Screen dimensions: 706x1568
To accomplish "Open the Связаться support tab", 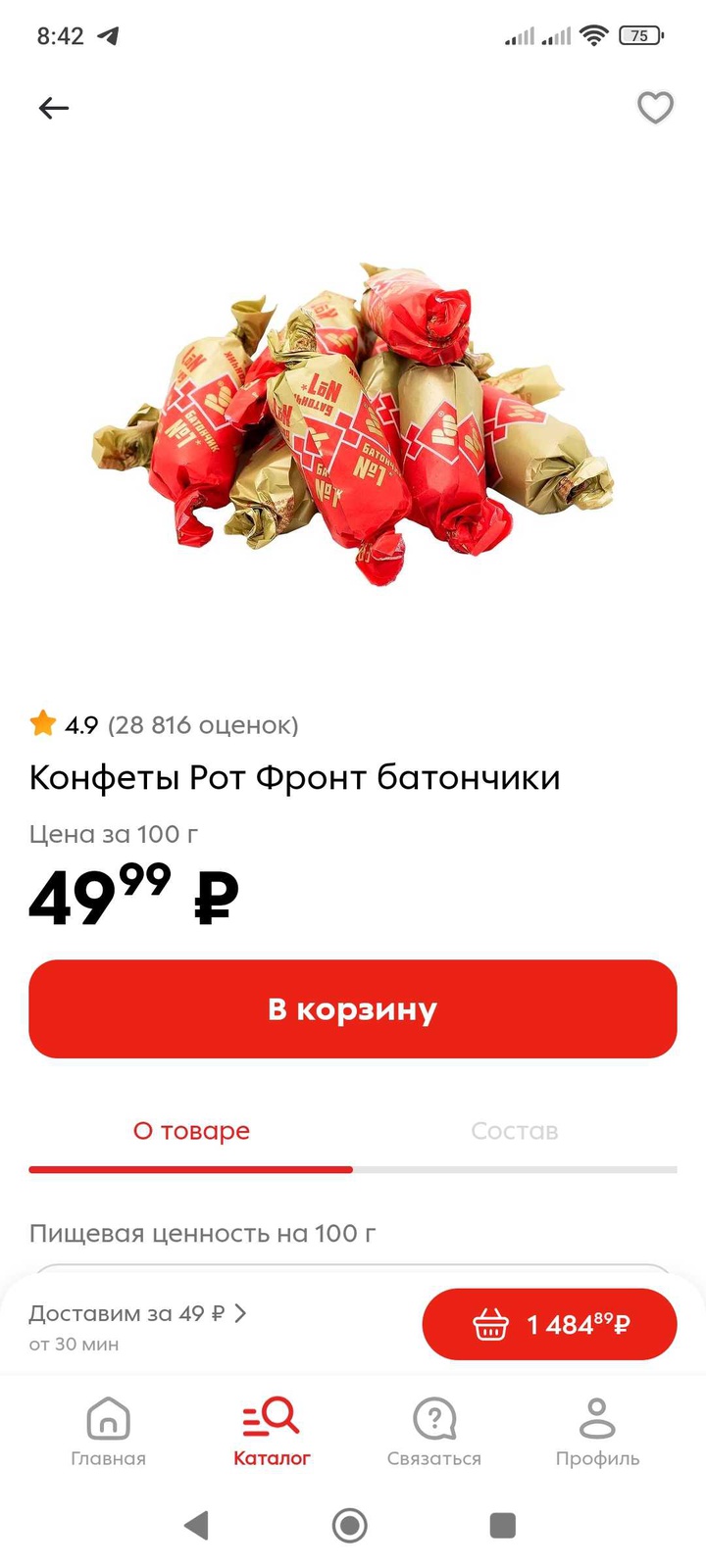I will pos(434,1431).
